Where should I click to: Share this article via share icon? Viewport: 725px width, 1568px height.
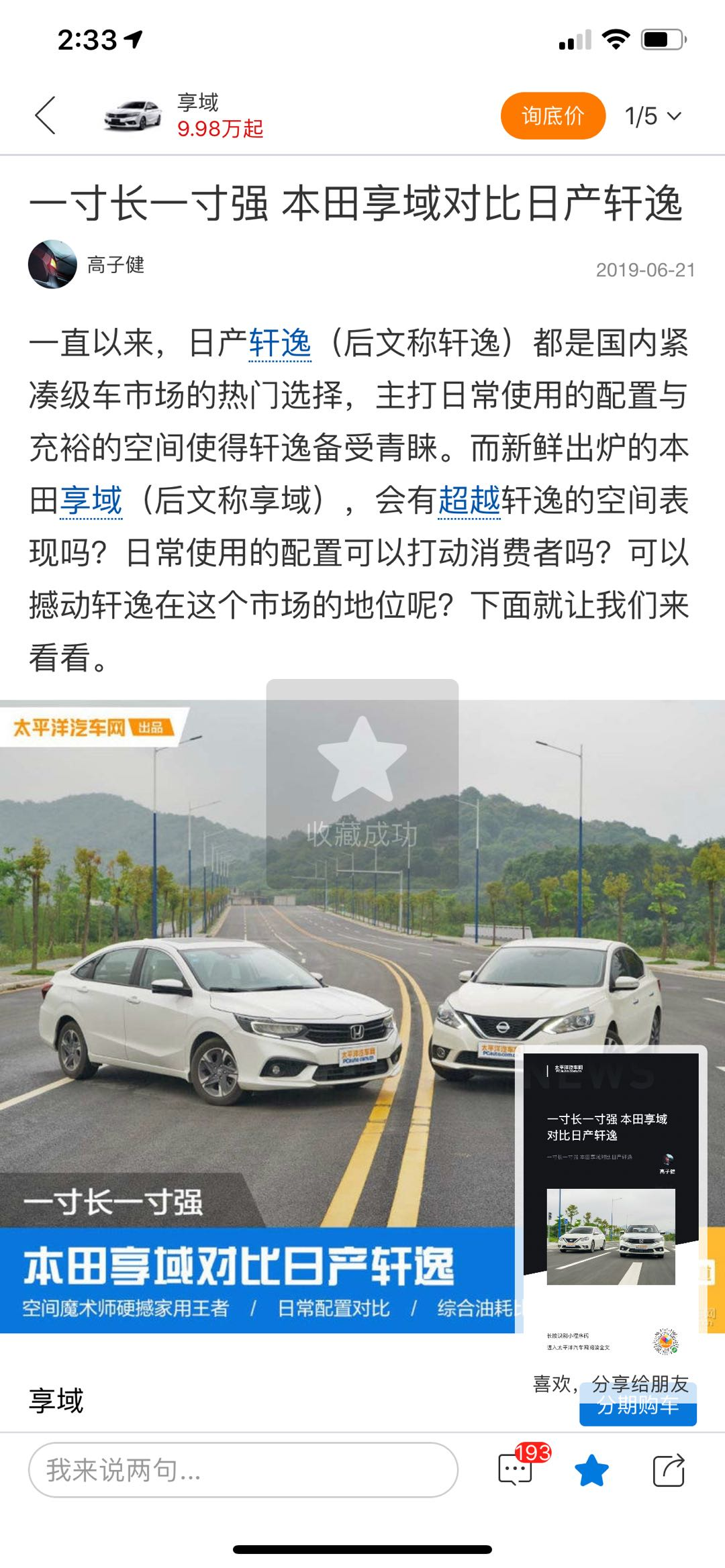pyautogui.click(x=669, y=1469)
